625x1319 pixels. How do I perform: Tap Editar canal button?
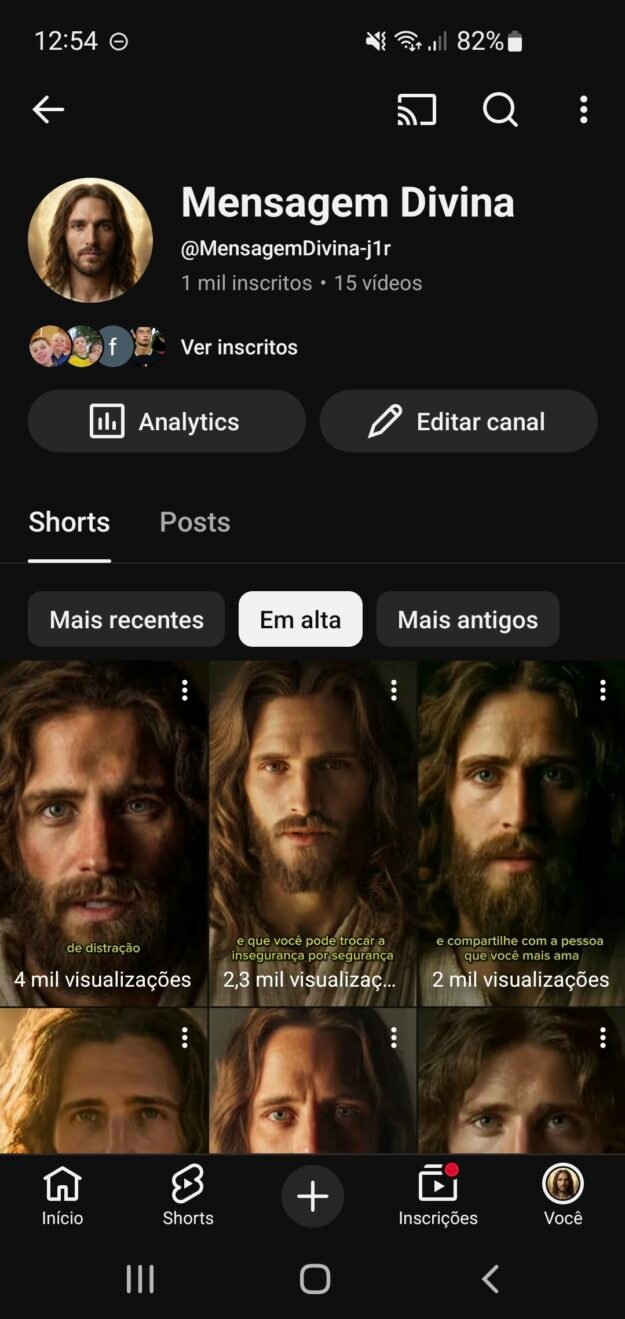click(x=458, y=421)
